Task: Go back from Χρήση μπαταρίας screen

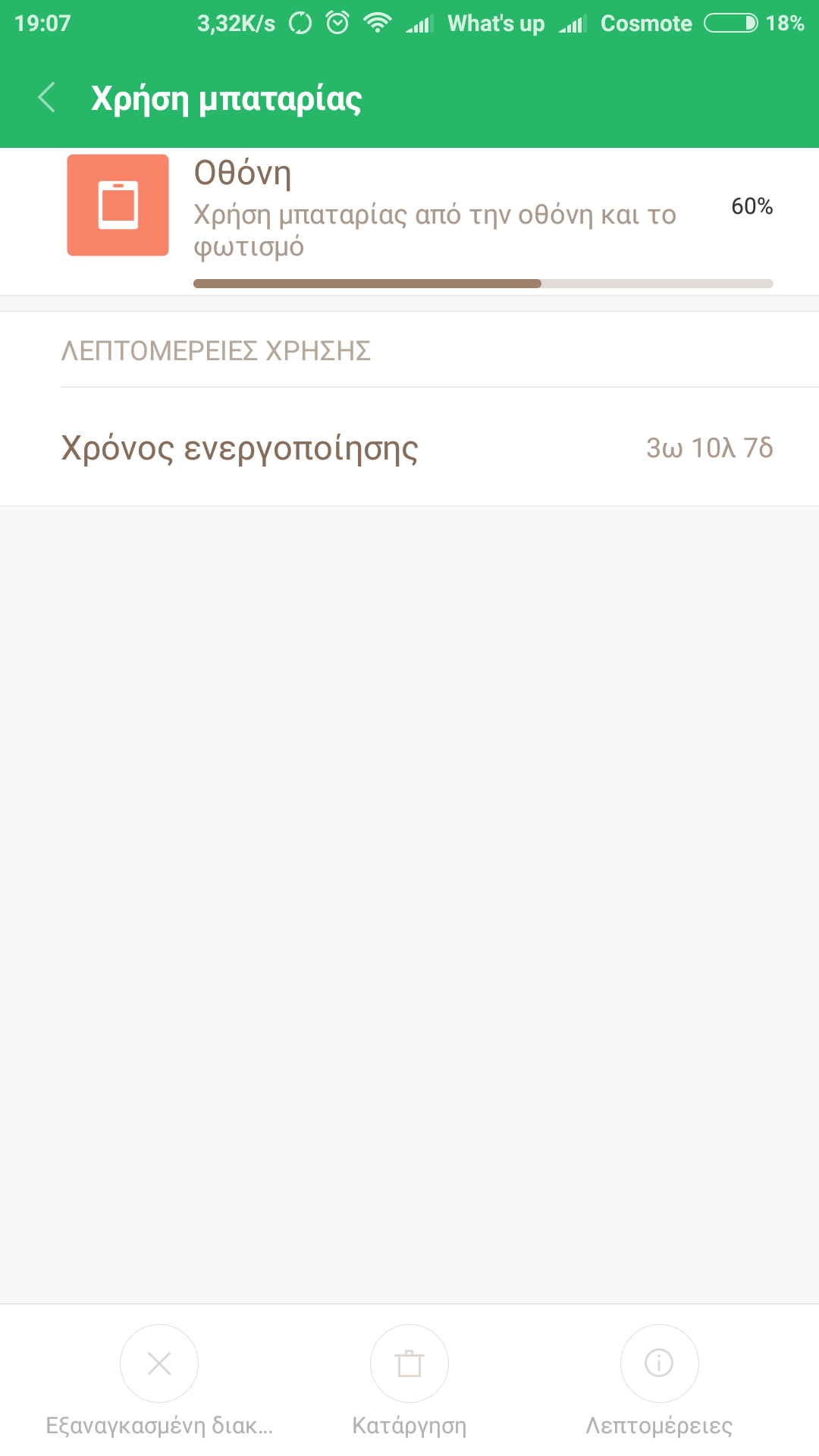Action: pyautogui.click(x=47, y=98)
